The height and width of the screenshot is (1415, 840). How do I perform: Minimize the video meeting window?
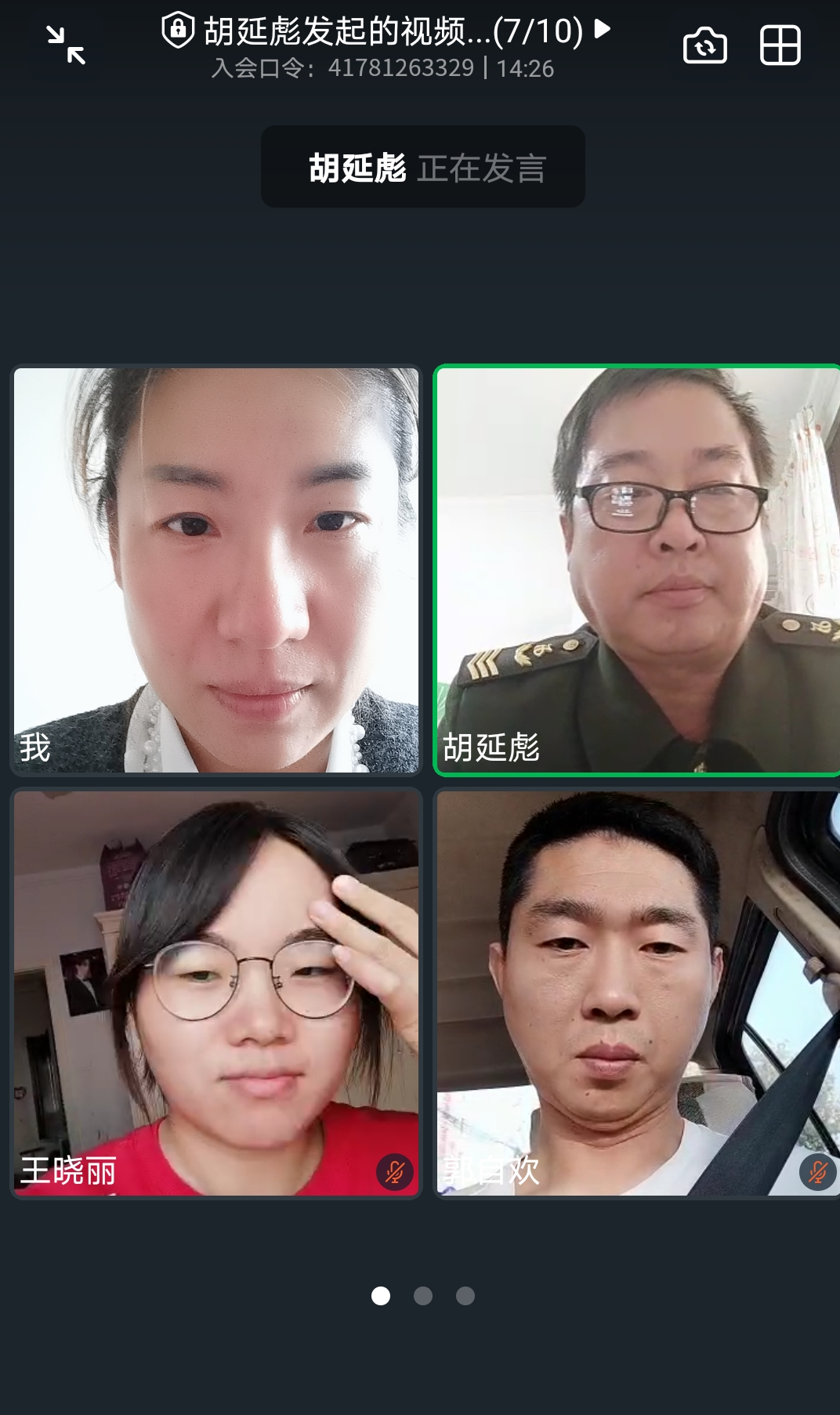(x=66, y=45)
